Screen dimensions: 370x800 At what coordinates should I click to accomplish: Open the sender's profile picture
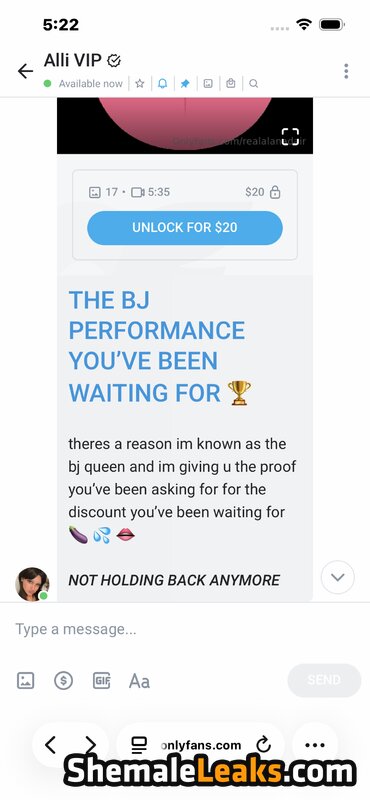tap(33, 584)
